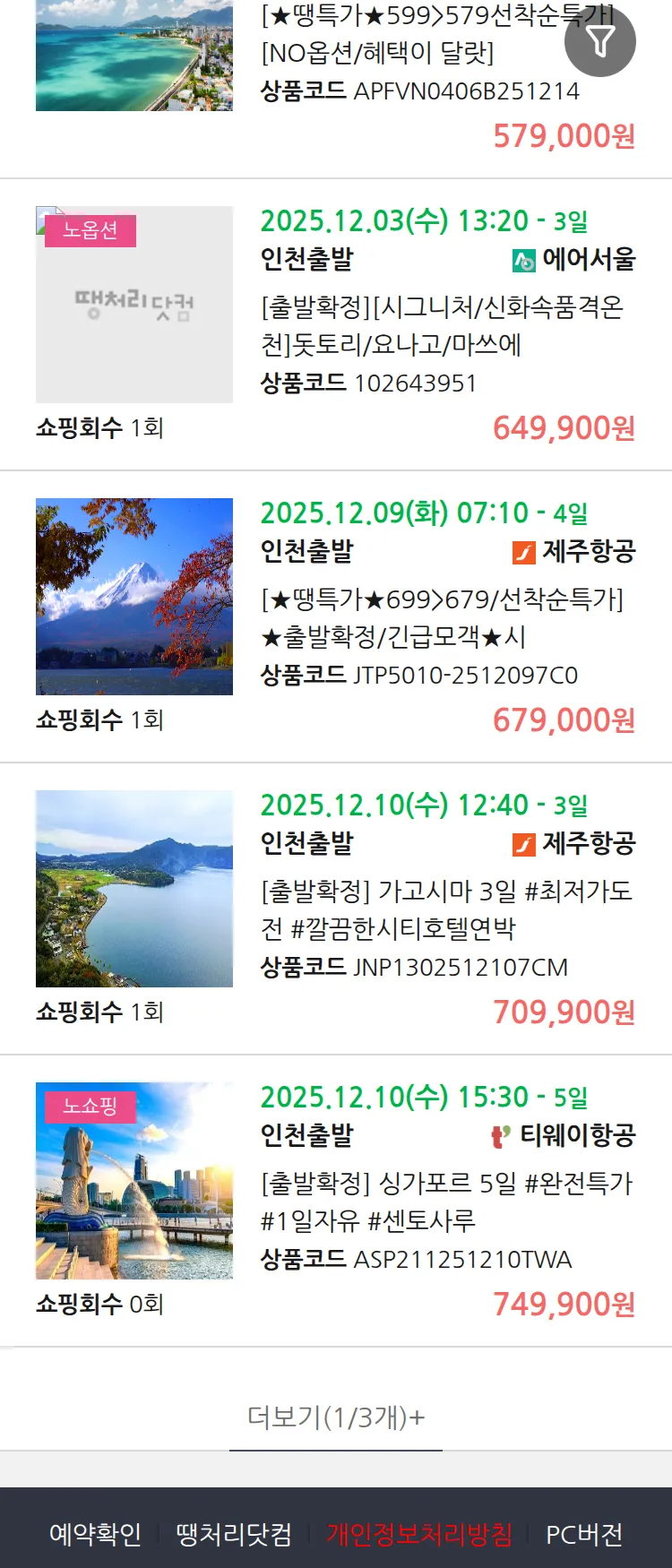
Task: Load more results with 더보기(1/3개)+
Action: click(336, 1417)
